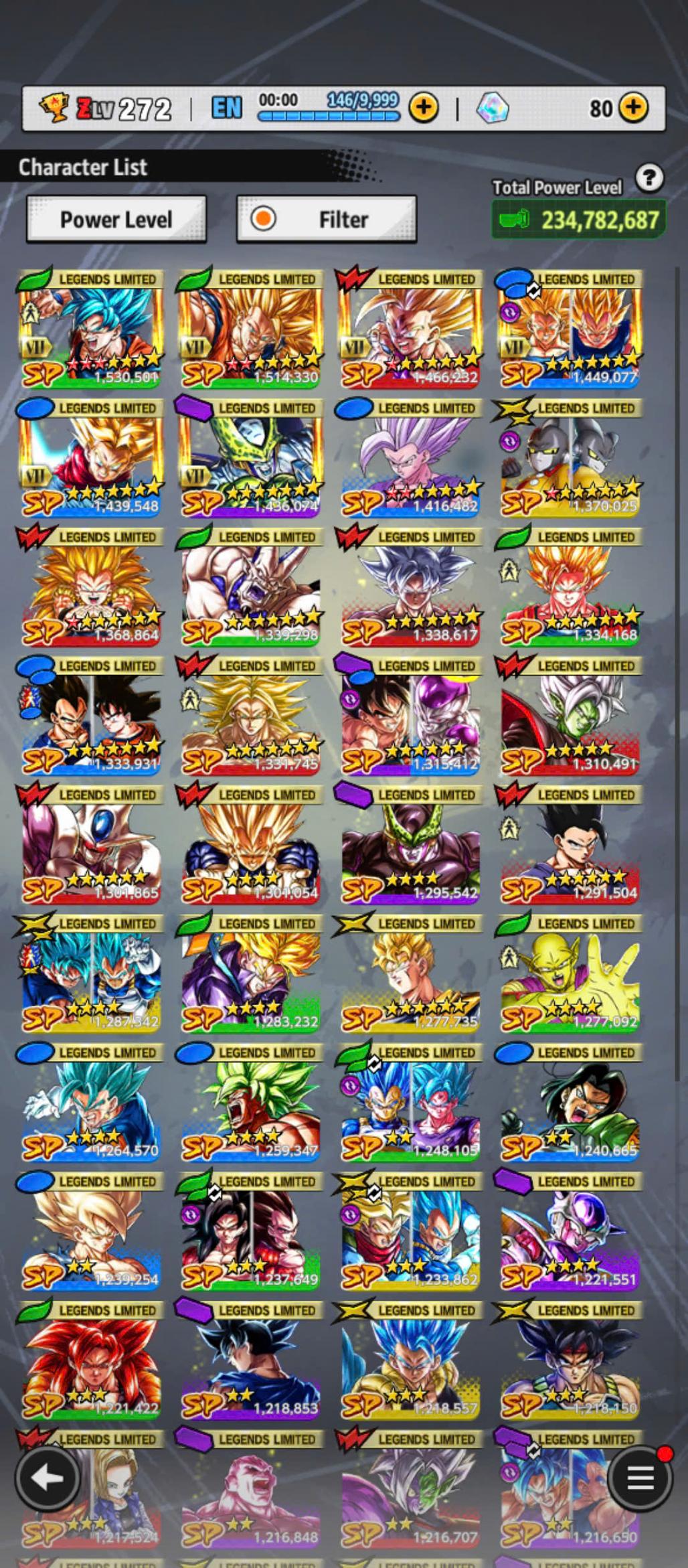Add energy with the plus button
The image size is (688, 1568).
[424, 107]
